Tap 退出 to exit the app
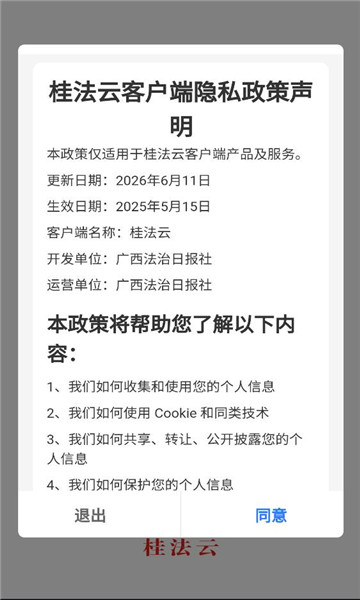 coord(90,515)
